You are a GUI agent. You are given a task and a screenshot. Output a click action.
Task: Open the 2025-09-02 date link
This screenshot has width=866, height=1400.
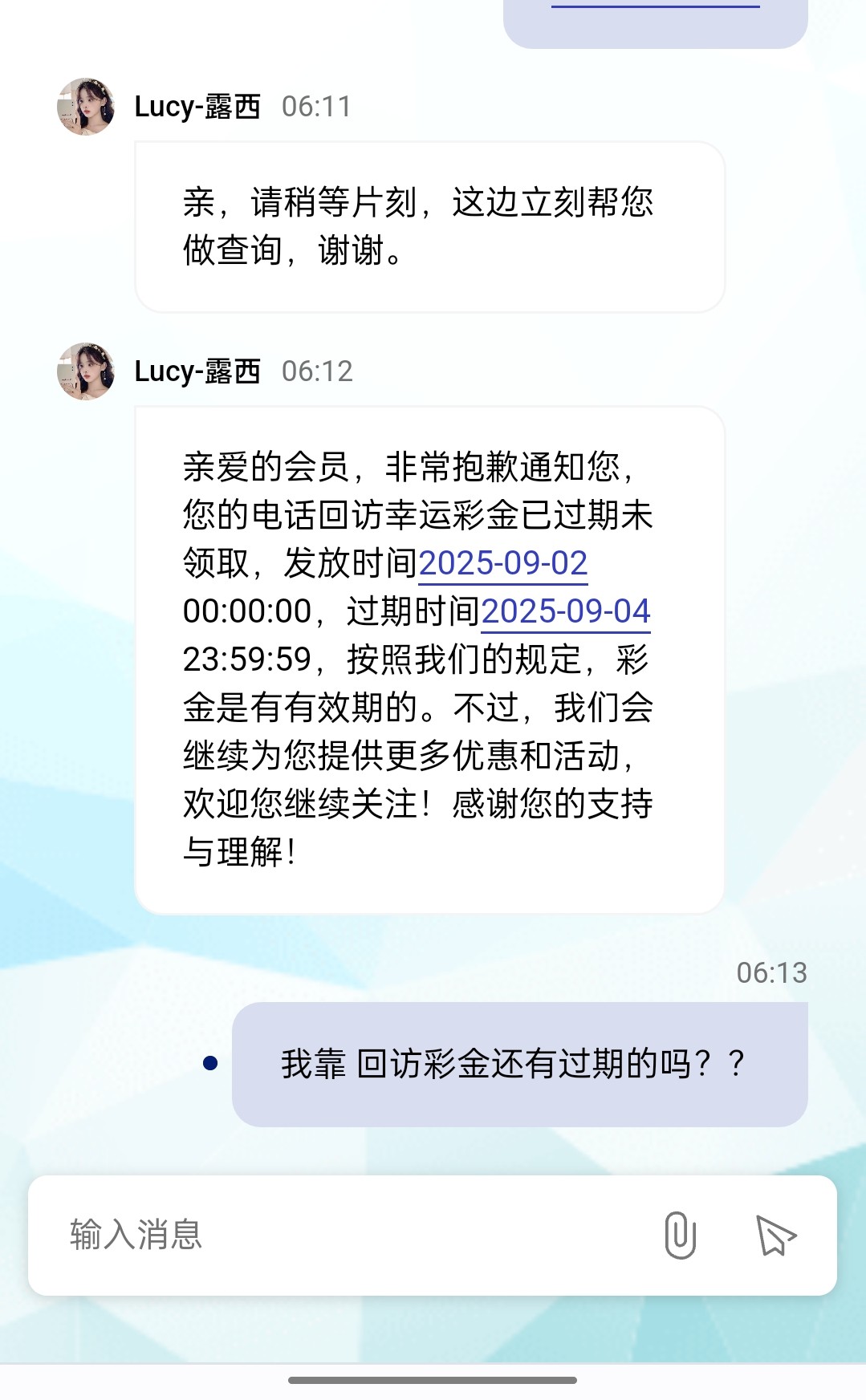tap(503, 563)
